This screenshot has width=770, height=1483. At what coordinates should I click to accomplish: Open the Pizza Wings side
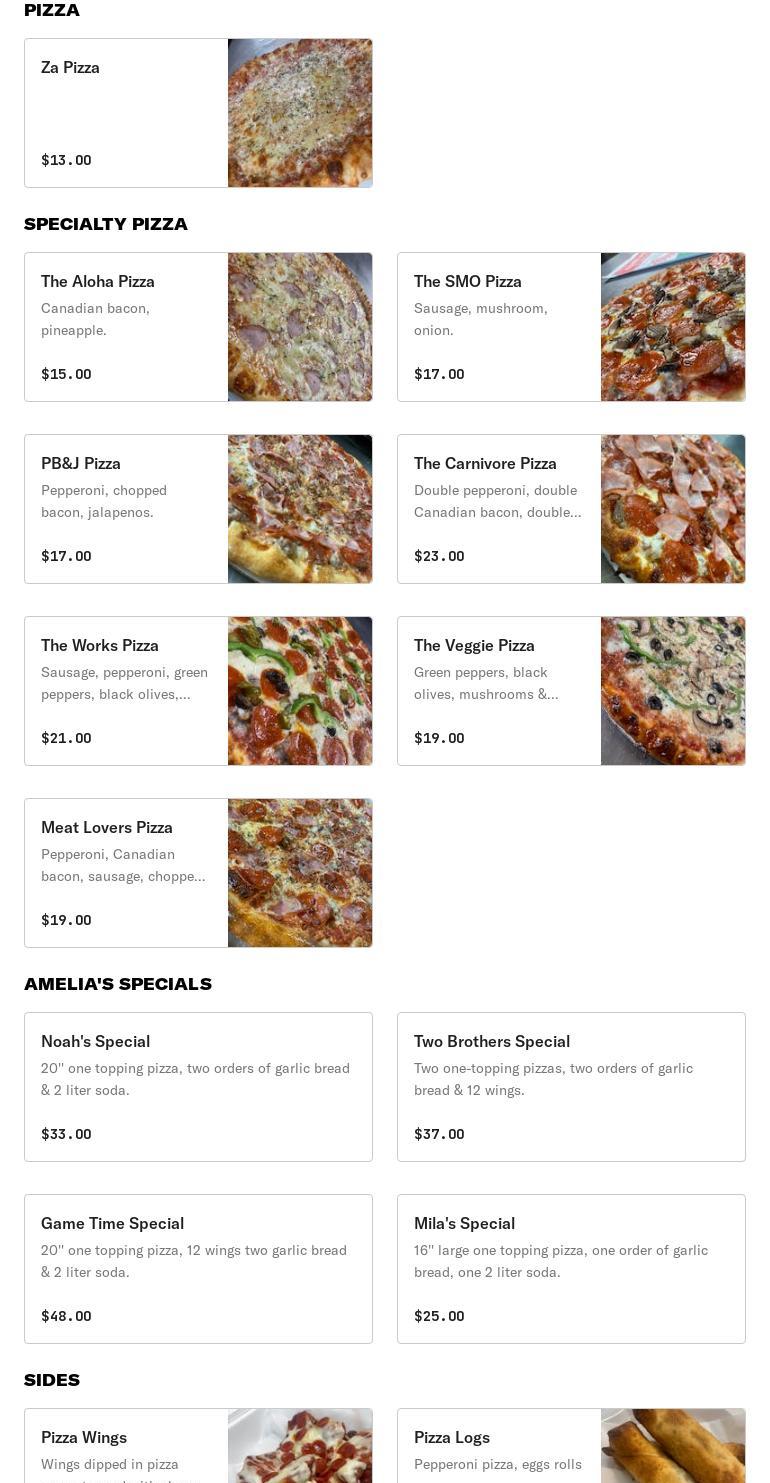tap(198, 1446)
